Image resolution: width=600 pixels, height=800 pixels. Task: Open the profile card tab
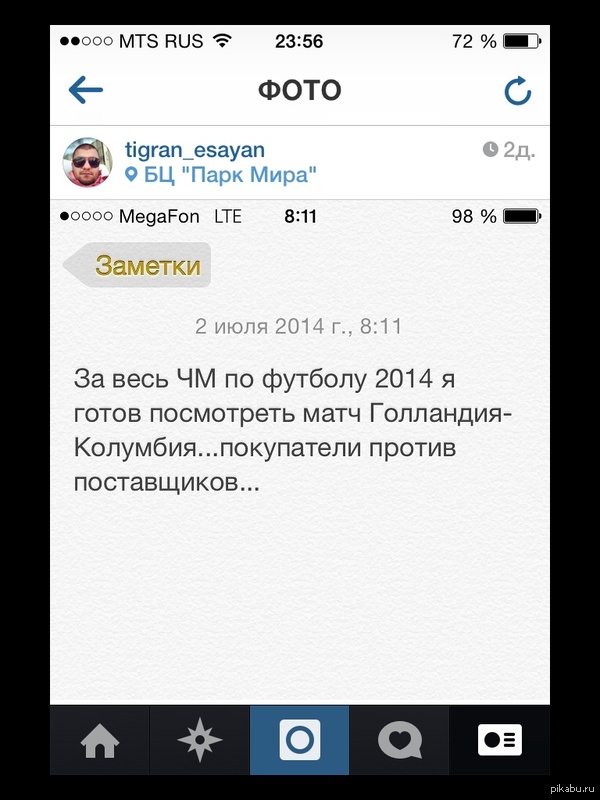[499, 741]
